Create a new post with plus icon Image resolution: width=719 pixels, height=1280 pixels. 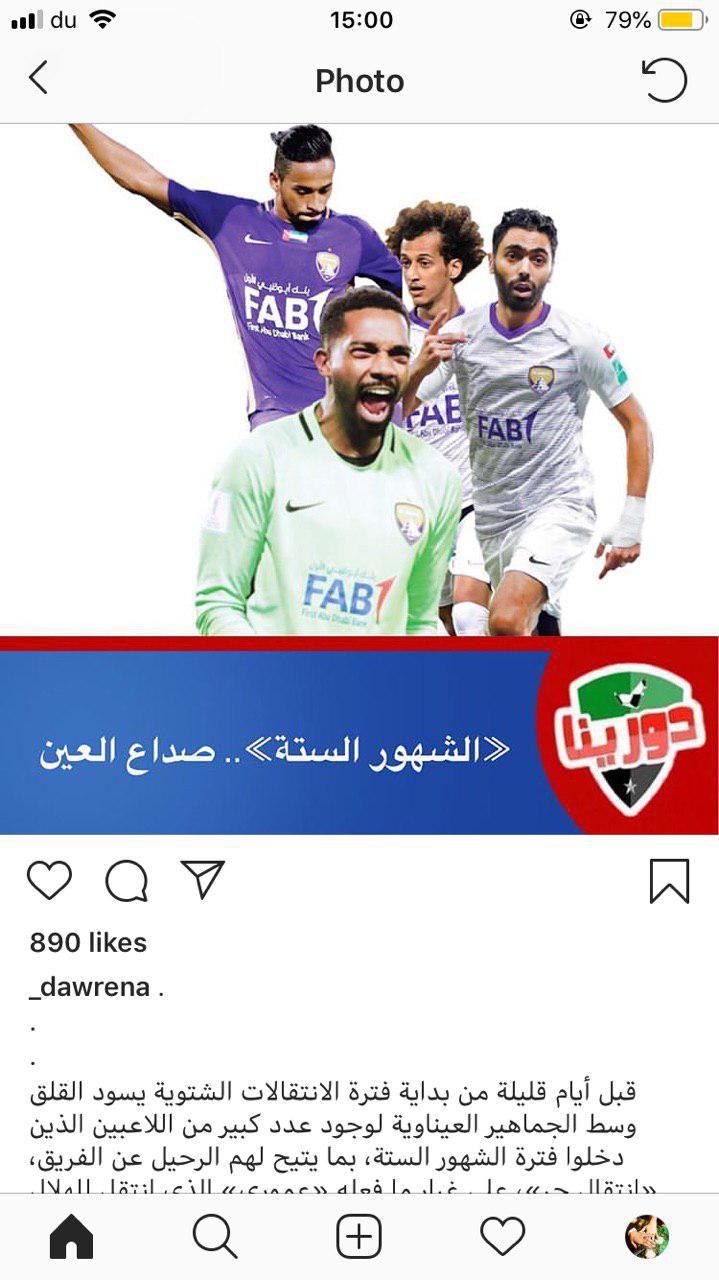[x=359, y=1238]
